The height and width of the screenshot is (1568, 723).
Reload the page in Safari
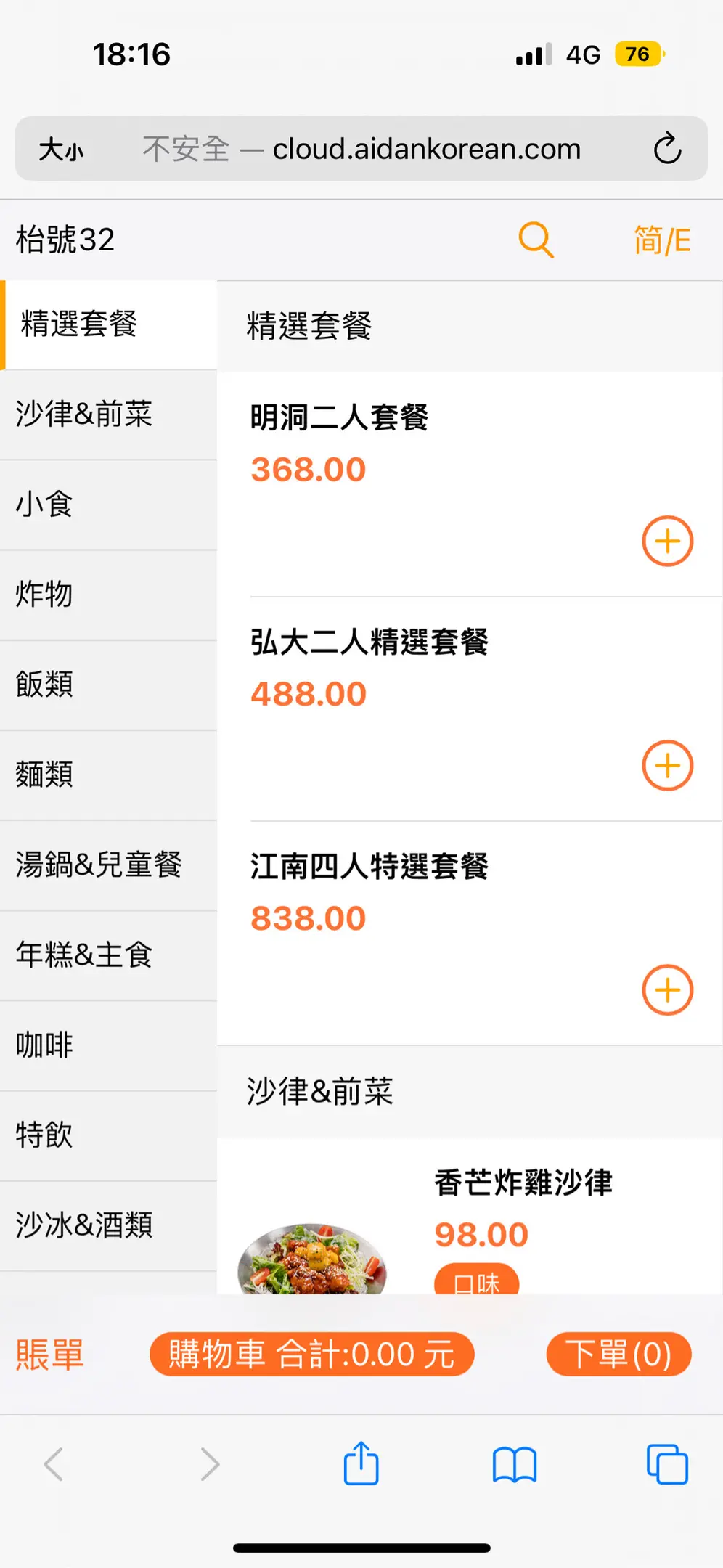pos(667,149)
